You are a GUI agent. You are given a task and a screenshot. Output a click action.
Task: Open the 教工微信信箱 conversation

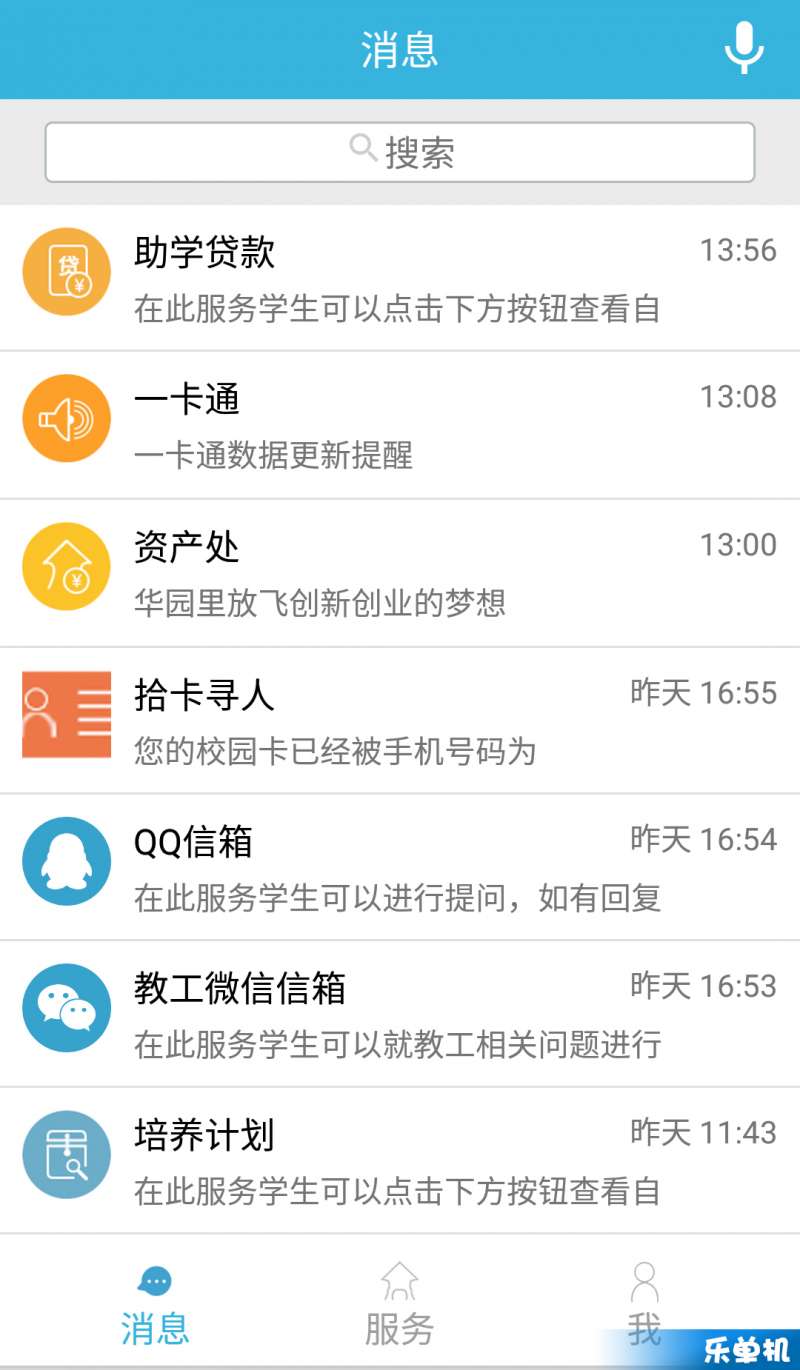coord(400,1014)
